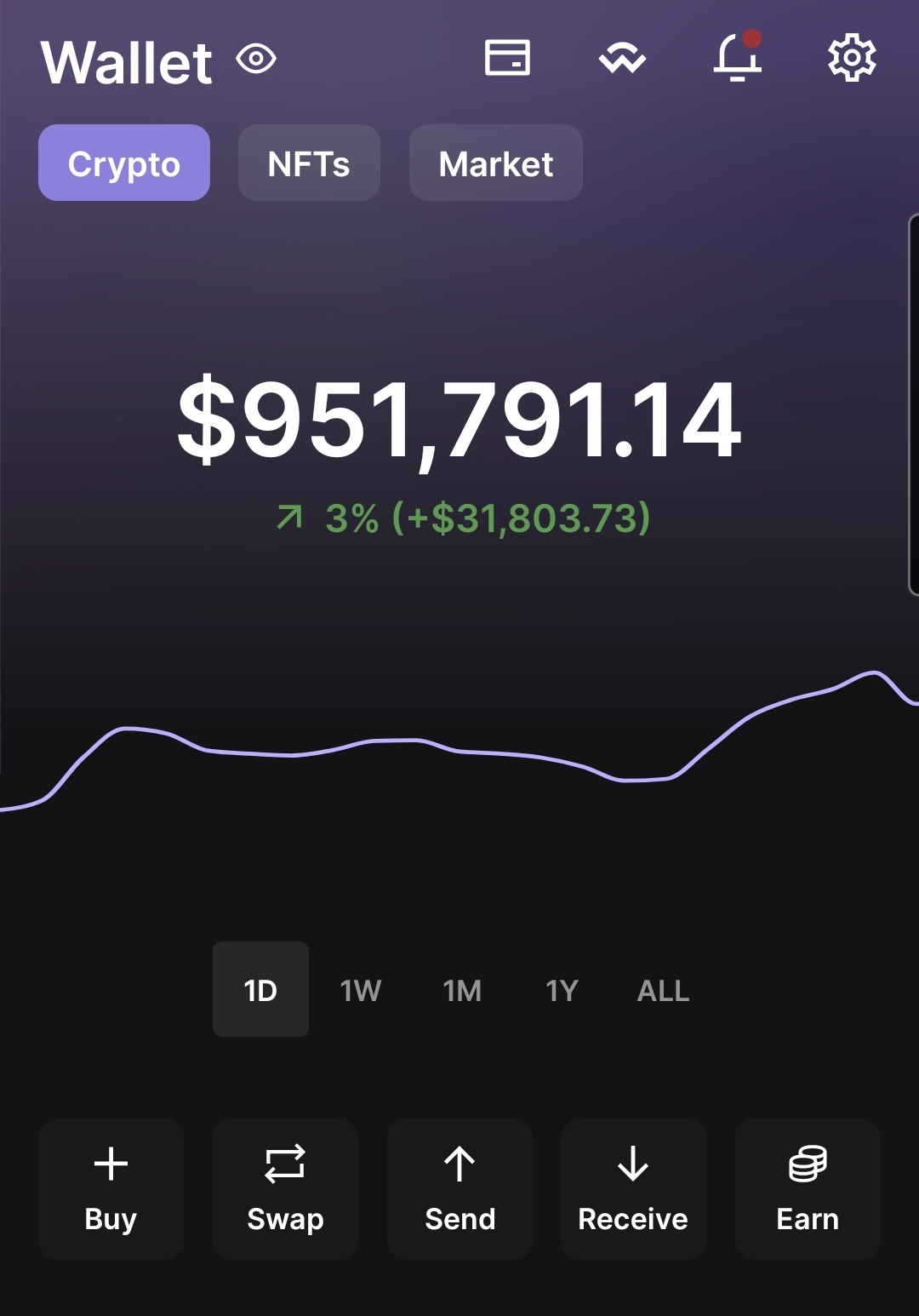Switch to the NFTs tab
This screenshot has height=1316, width=919.
309,163
